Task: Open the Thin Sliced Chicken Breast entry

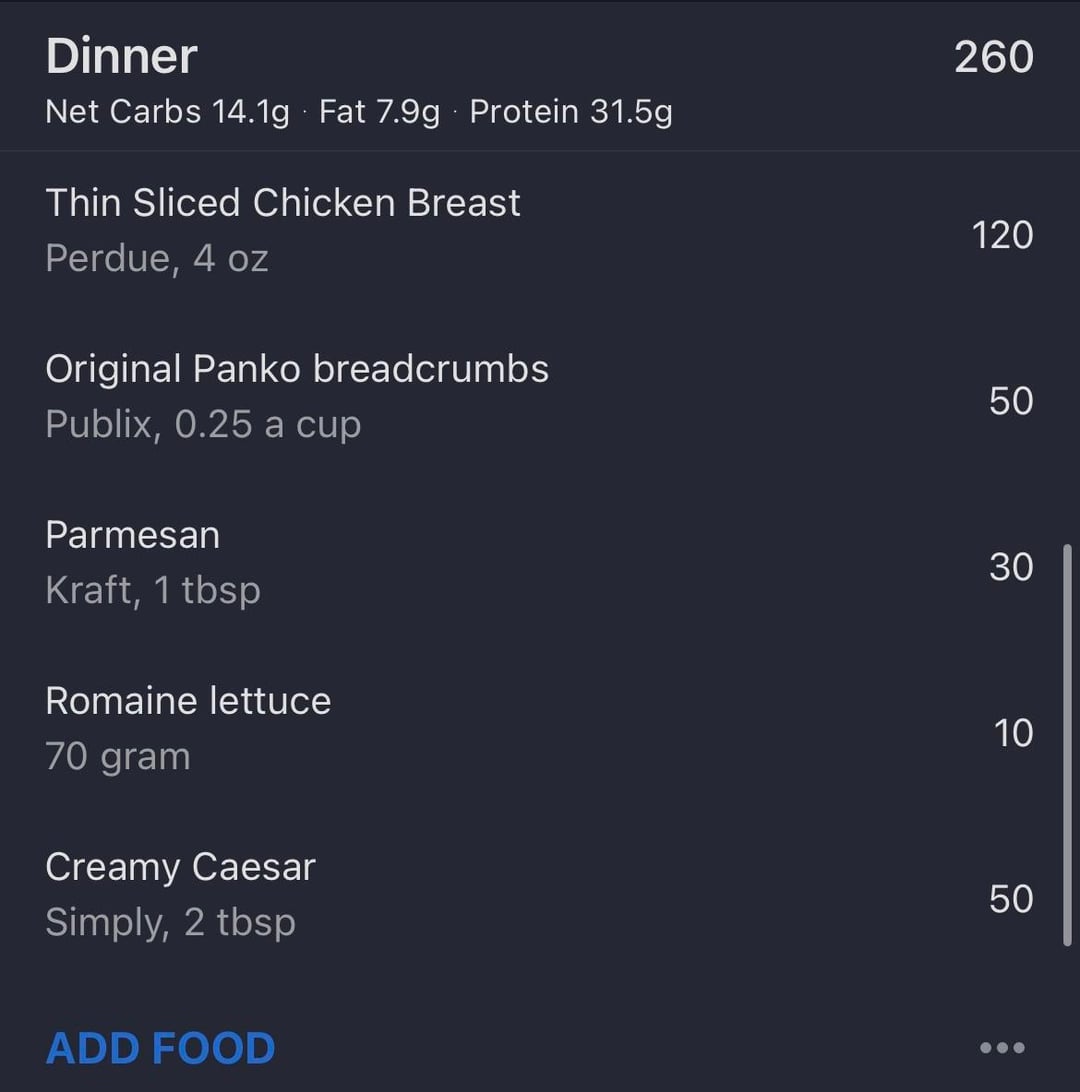Action: [x=283, y=231]
